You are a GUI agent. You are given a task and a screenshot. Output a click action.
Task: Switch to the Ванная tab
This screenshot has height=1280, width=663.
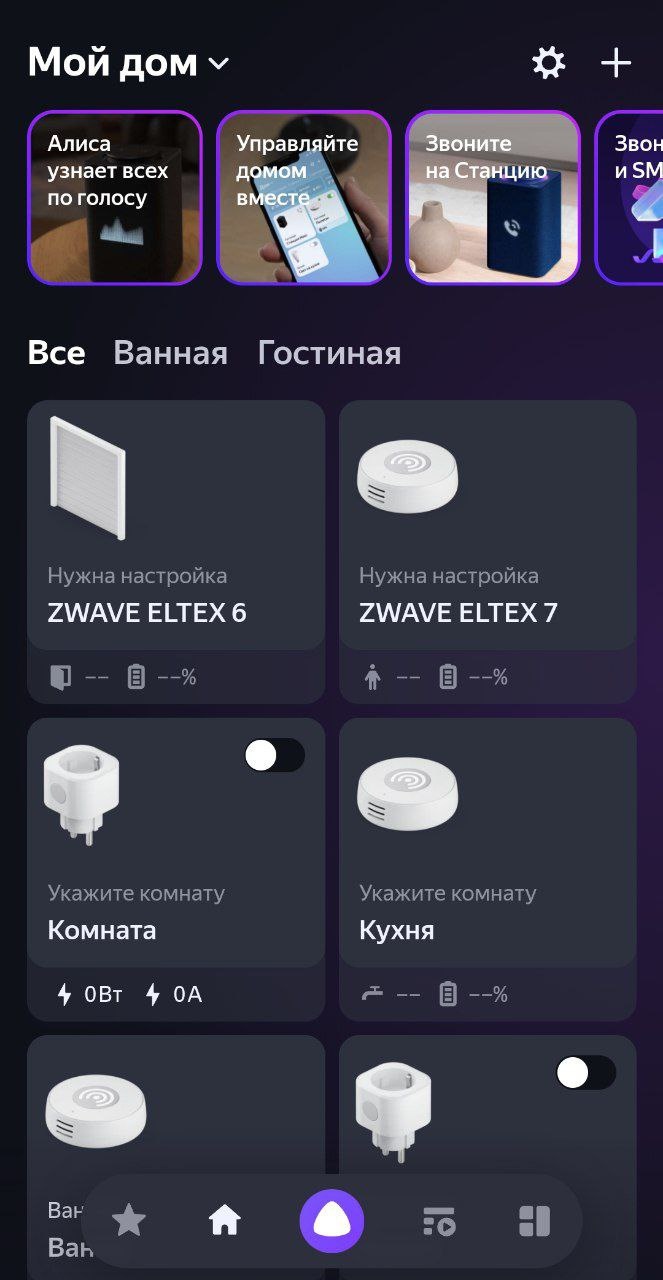(x=170, y=353)
